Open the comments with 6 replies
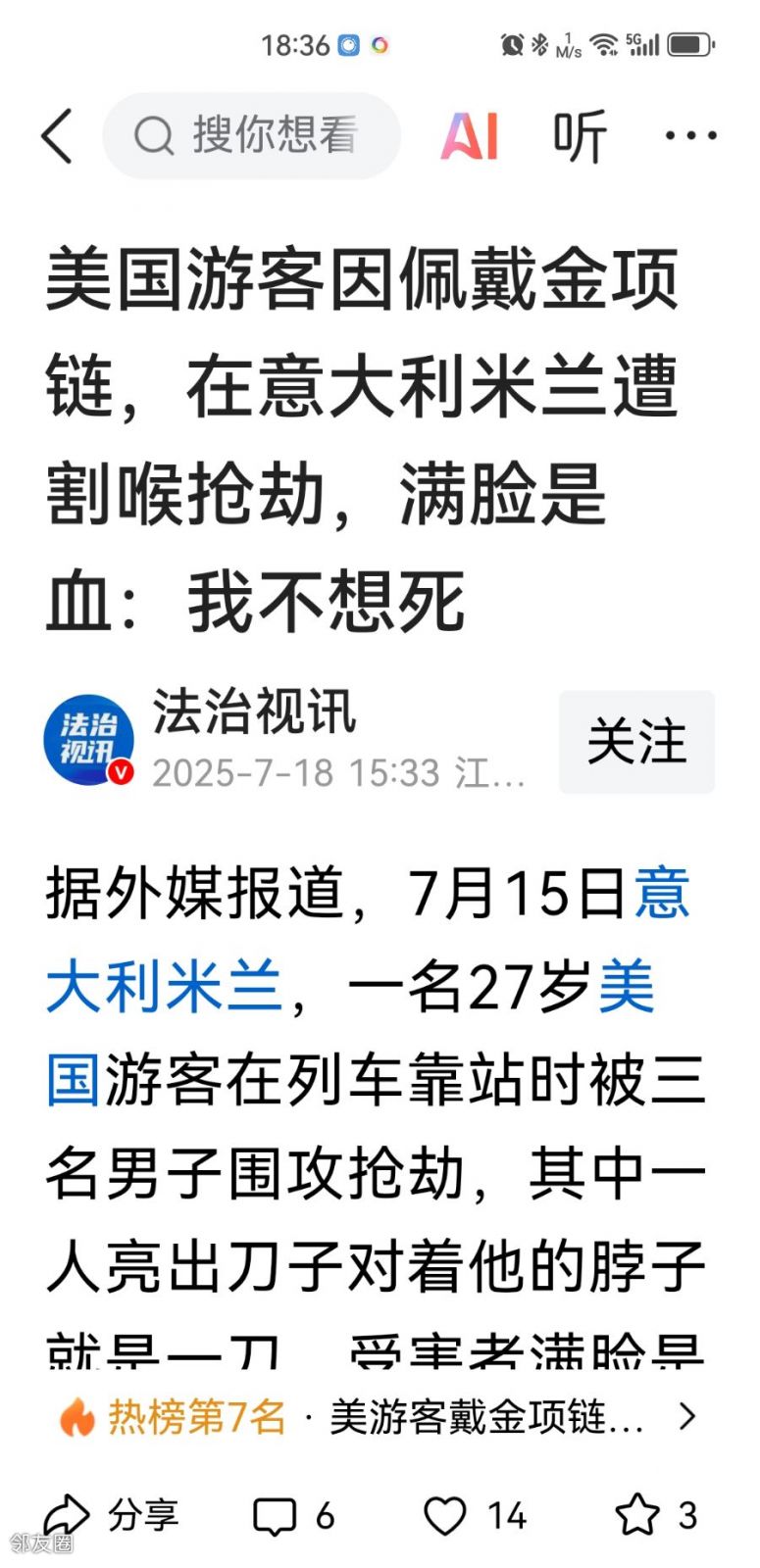The image size is (760, 1568). [294, 1515]
